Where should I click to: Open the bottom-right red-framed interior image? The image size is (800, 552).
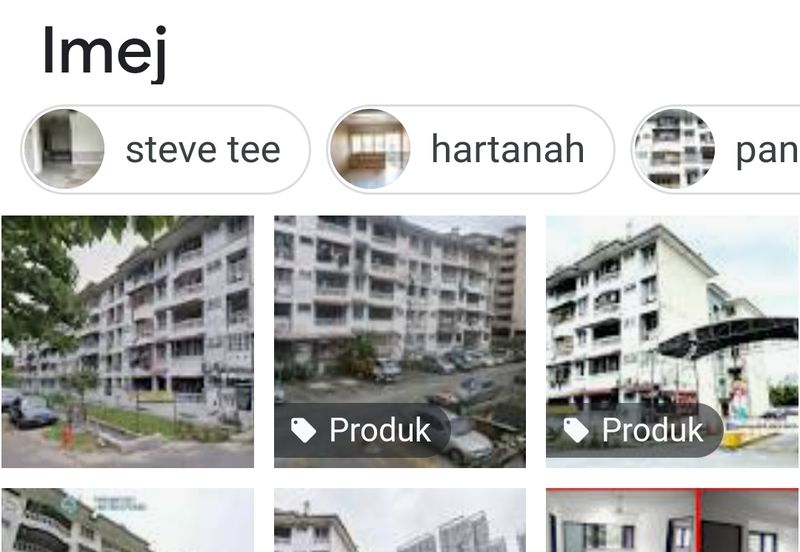coord(672,522)
